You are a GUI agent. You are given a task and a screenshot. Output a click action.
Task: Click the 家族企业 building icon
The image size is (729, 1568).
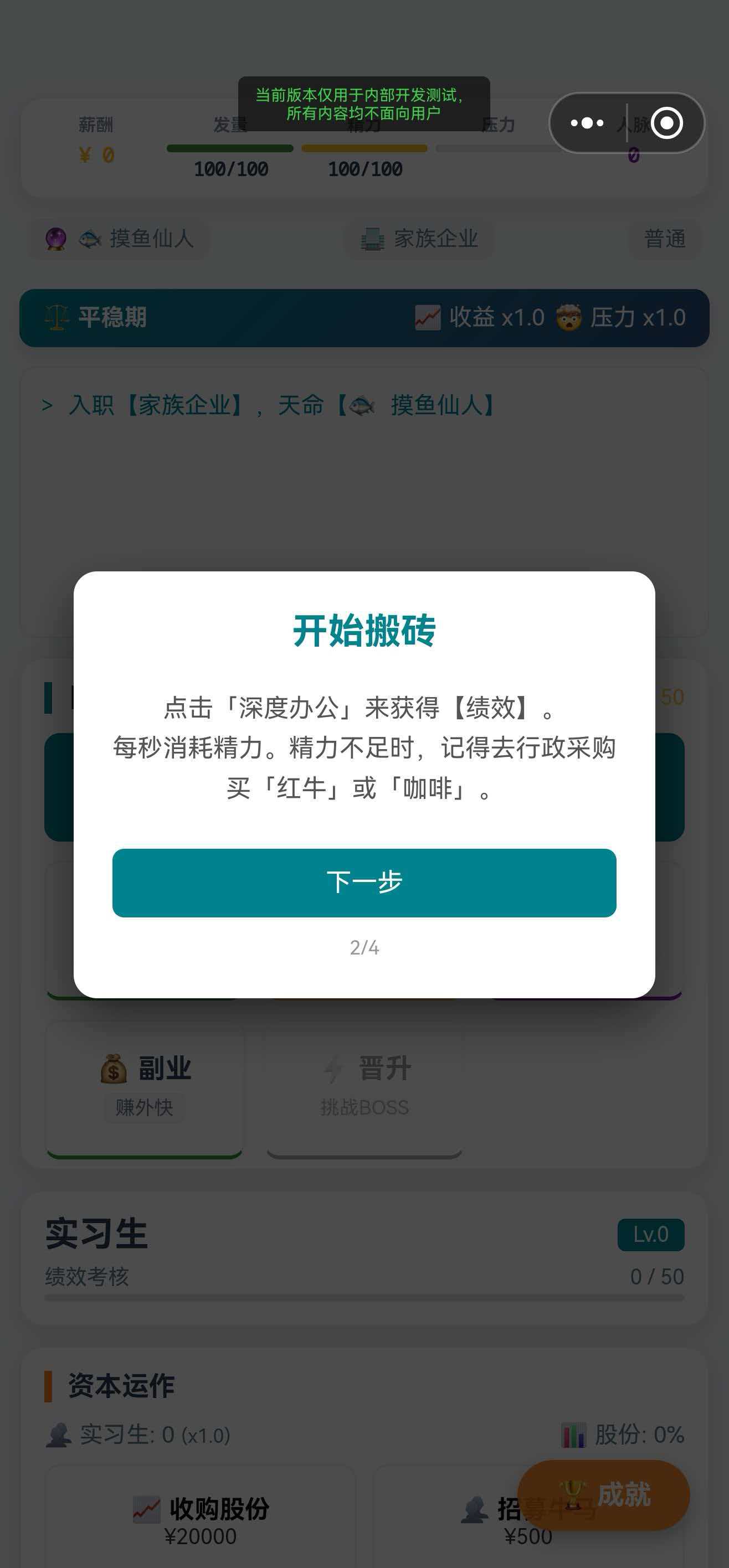pos(374,239)
